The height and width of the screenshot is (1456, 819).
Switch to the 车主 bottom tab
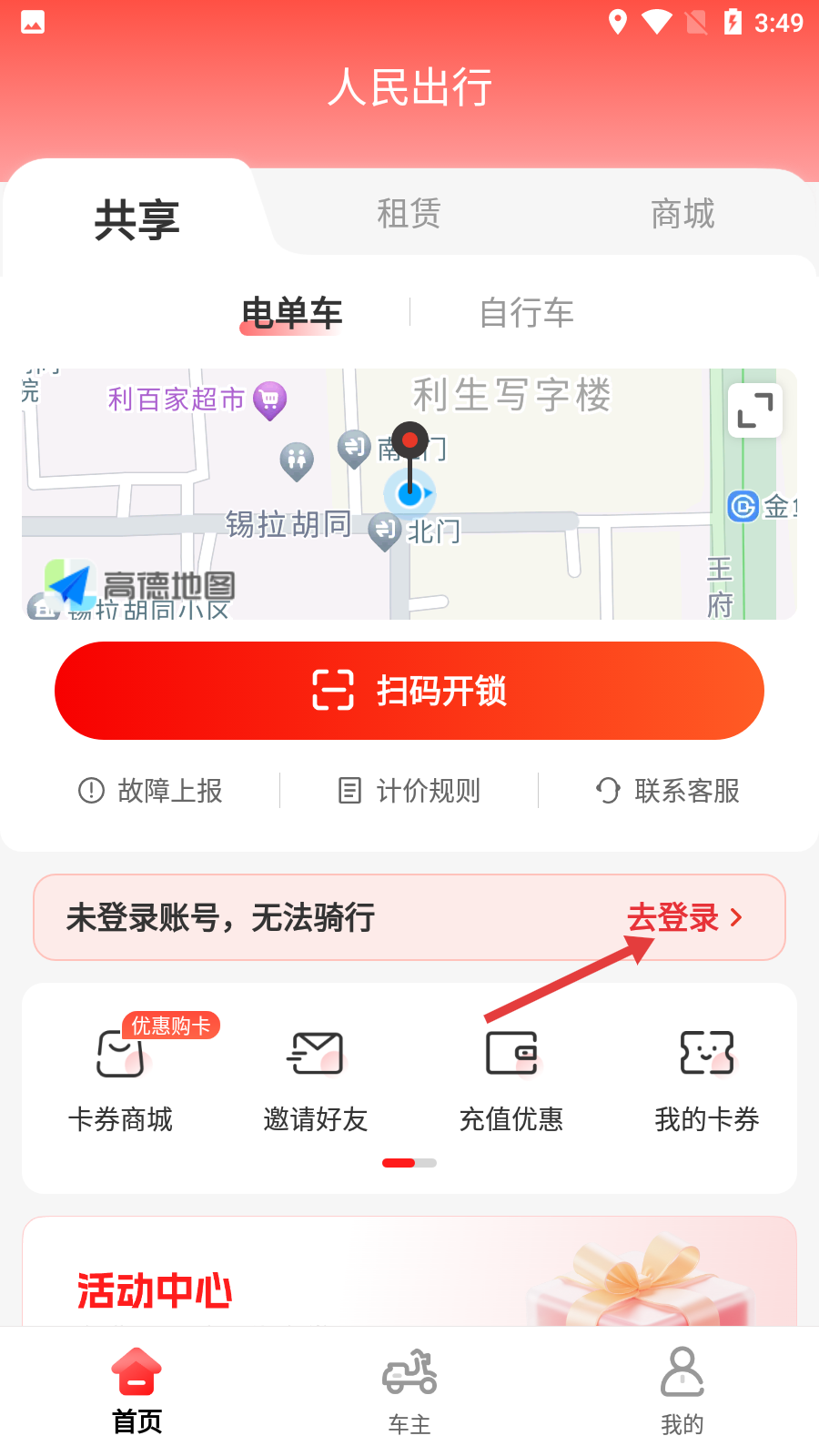point(409,1392)
